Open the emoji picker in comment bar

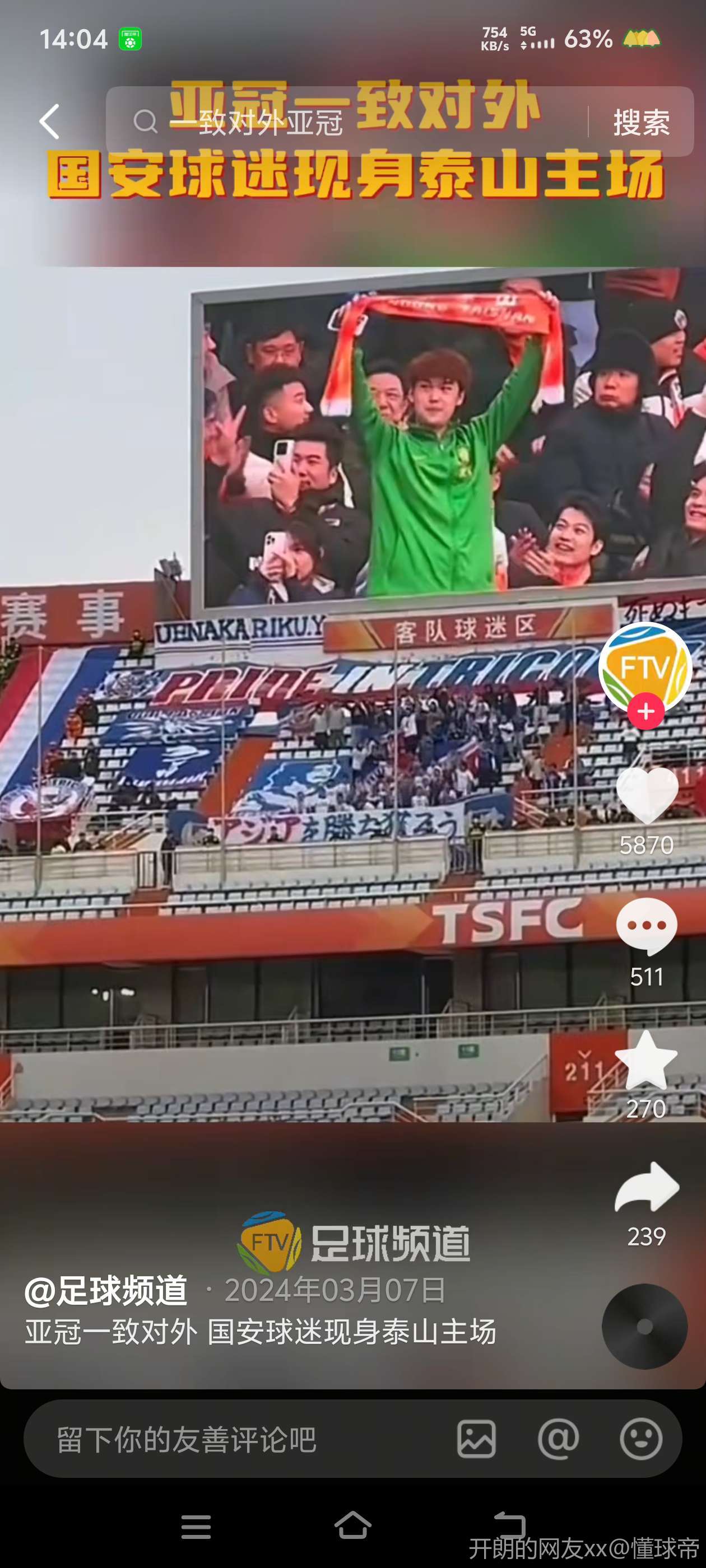point(641,1439)
